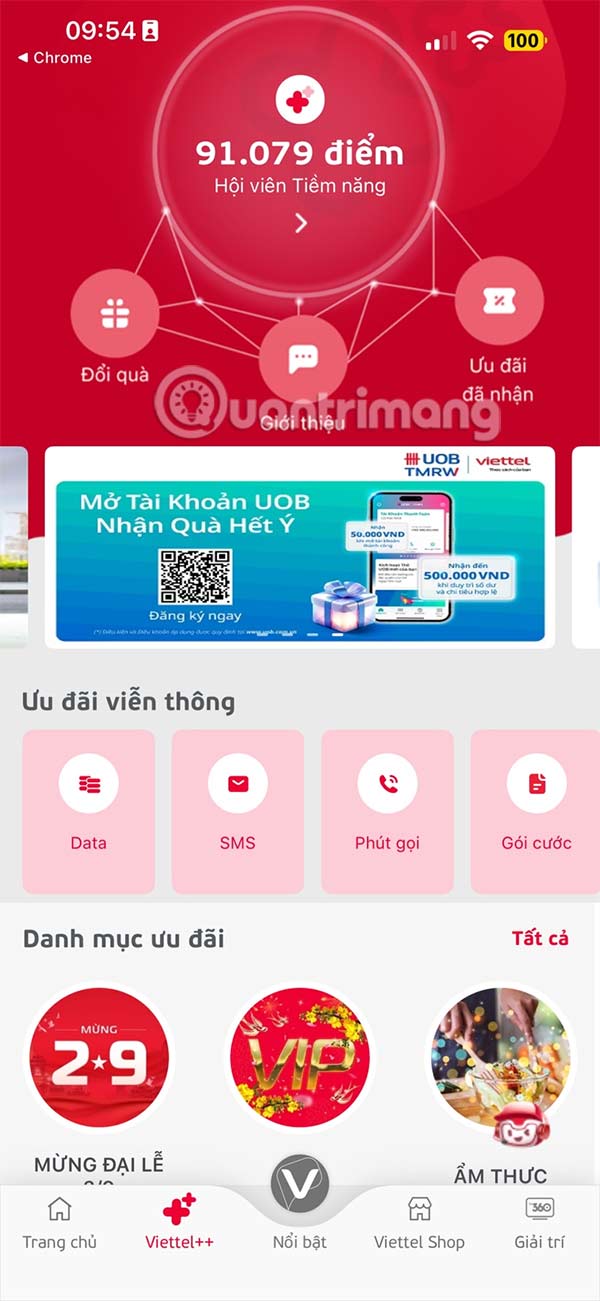Open the Giới thiệu chat bubble
Screen dimensions: 600x1301
(303, 359)
